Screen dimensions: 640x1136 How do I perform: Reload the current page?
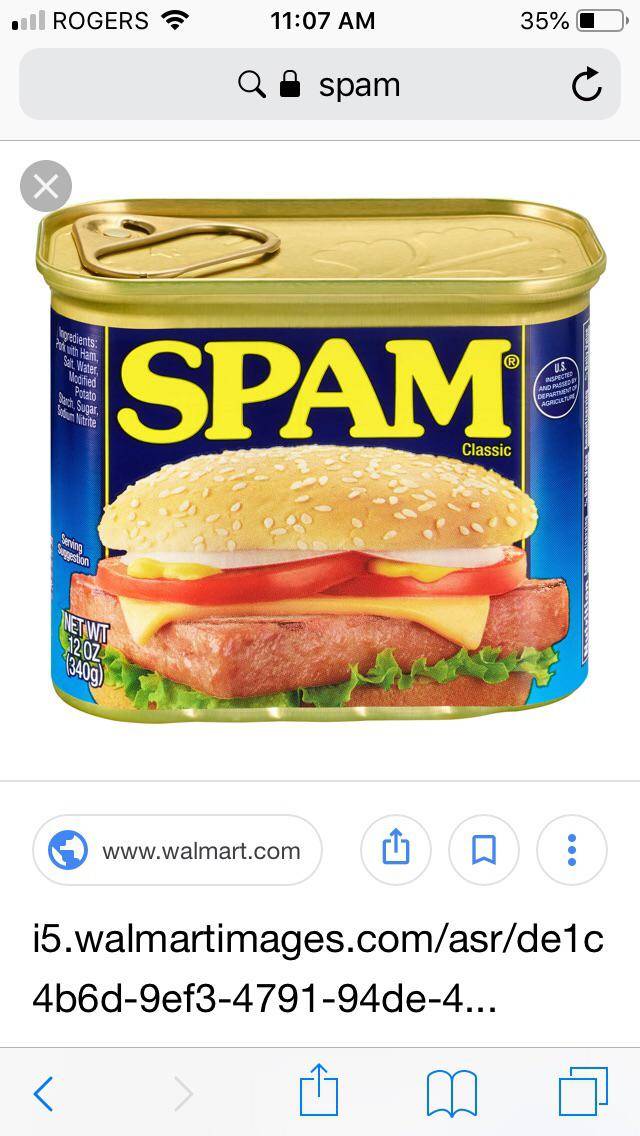[587, 86]
